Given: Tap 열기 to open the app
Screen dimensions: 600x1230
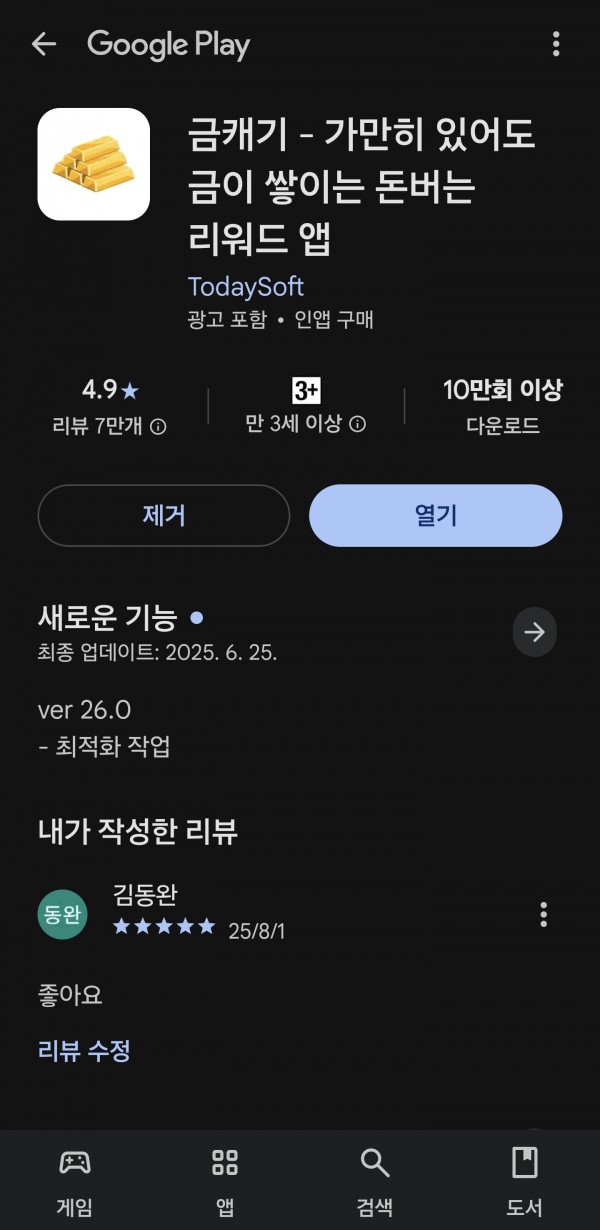Looking at the screenshot, I should coord(436,516).
